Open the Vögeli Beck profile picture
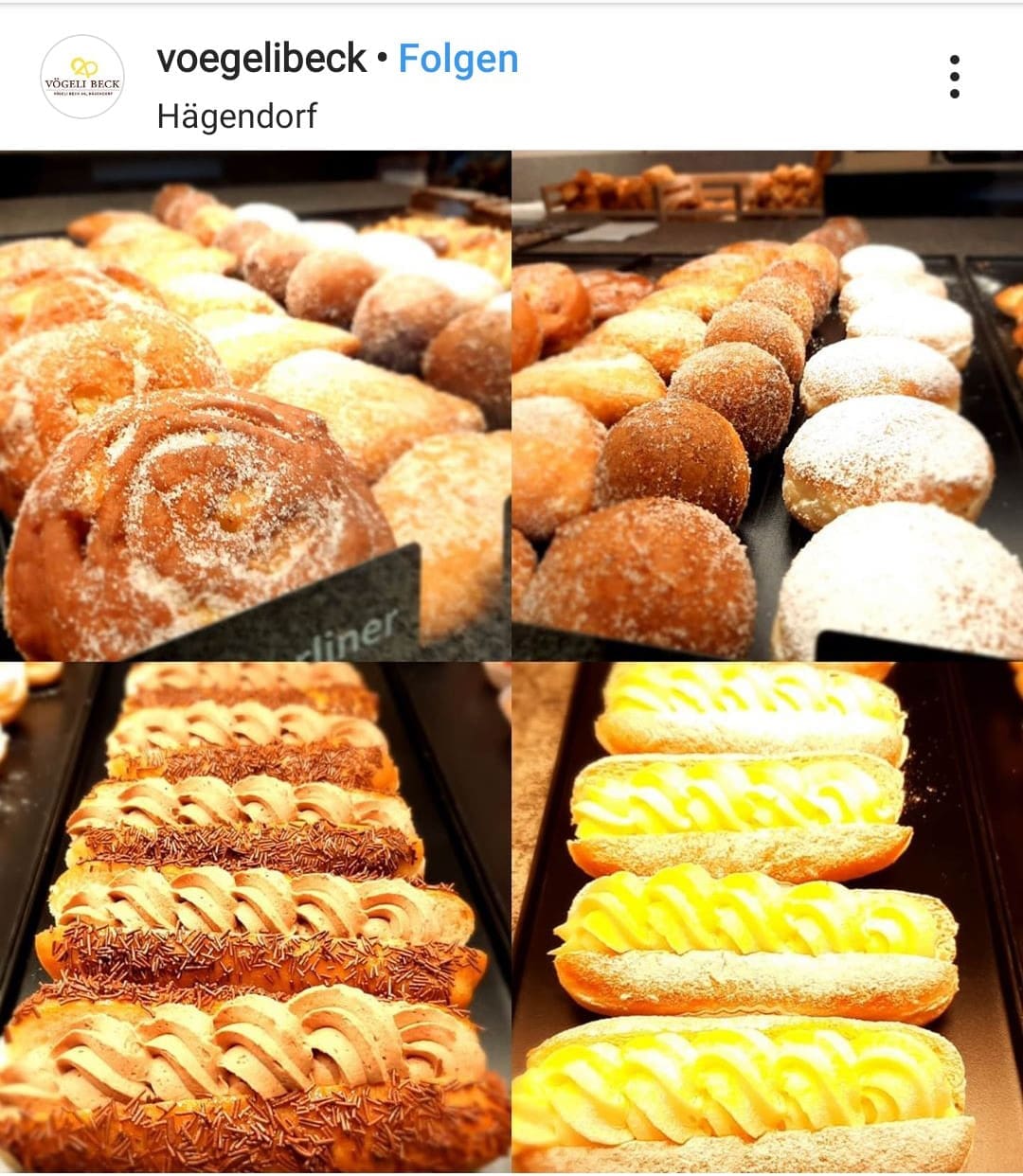Screen dimensions: 1023x1176 tap(82, 78)
